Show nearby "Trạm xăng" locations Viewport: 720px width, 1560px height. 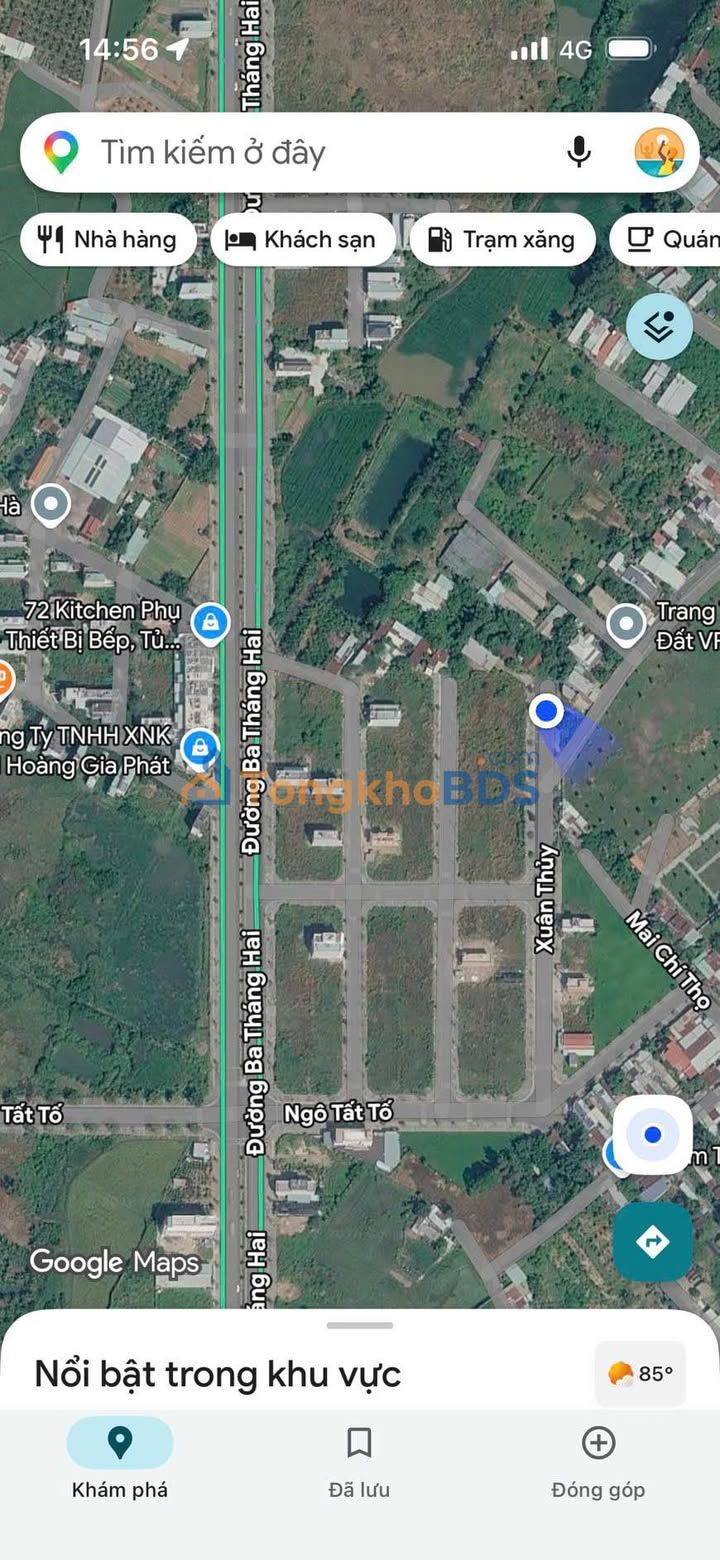point(502,240)
